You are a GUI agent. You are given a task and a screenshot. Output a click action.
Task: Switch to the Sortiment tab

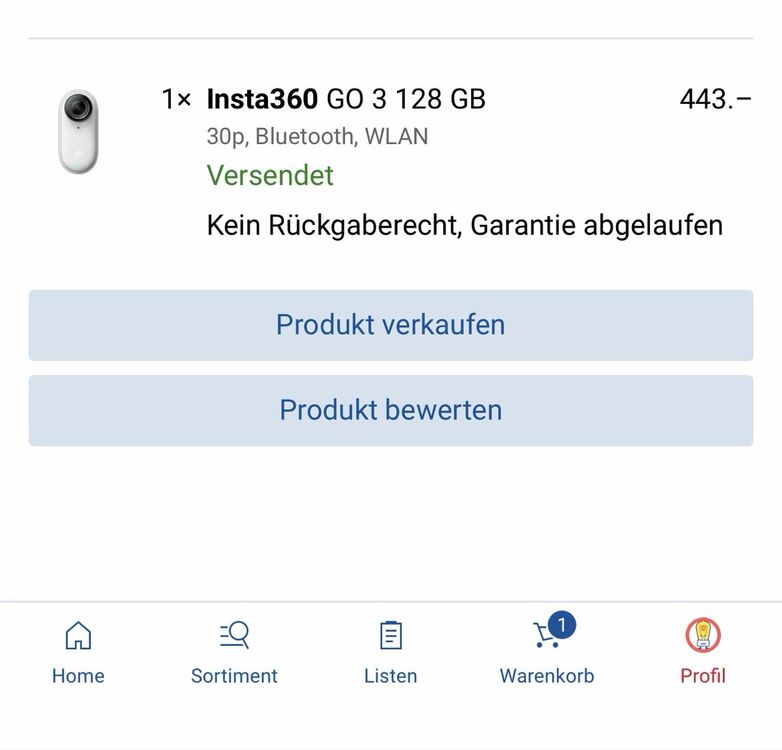pos(234,650)
